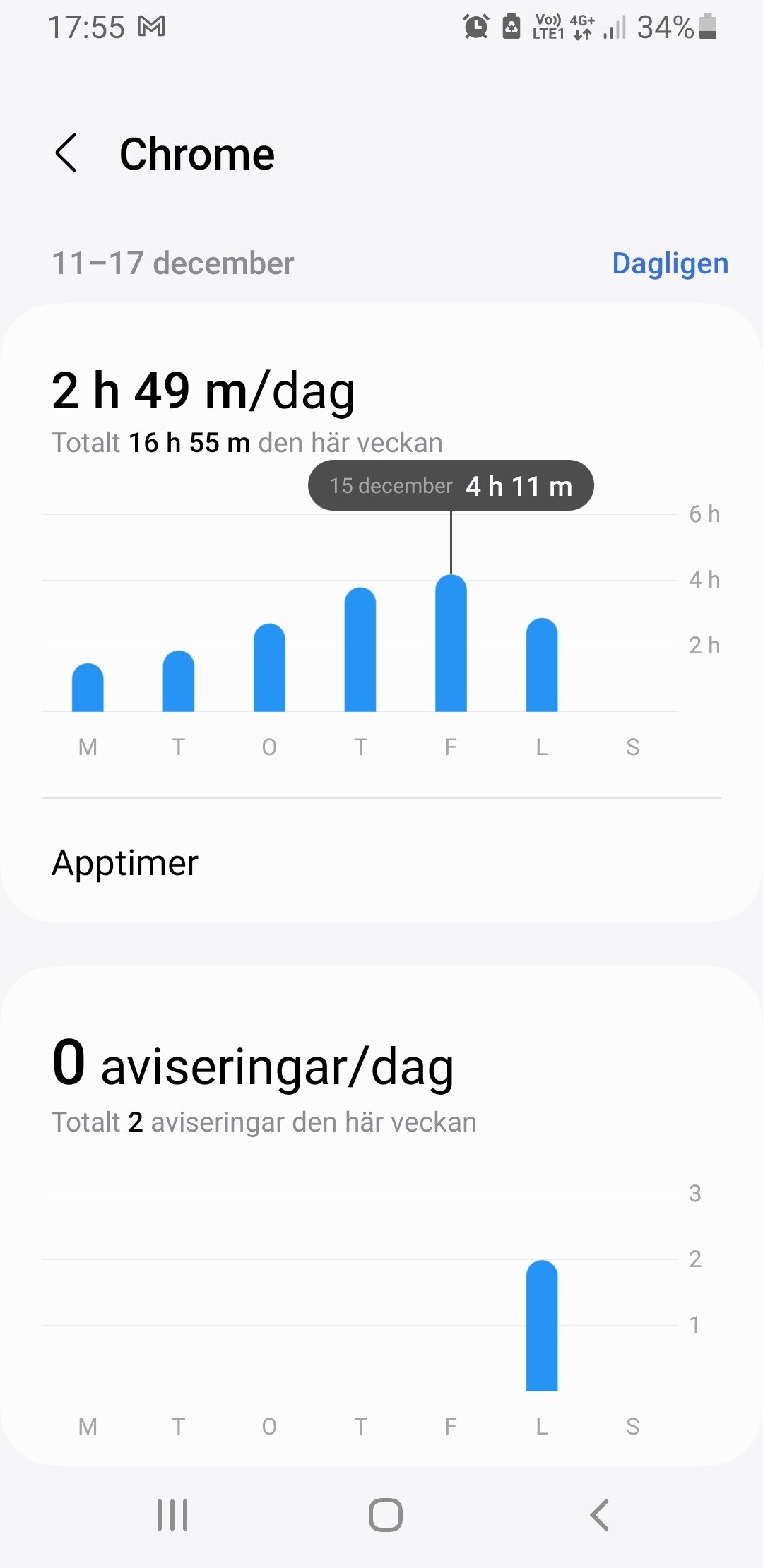The image size is (763, 1568).
Task: Open the Apptimer setting
Action: [125, 863]
